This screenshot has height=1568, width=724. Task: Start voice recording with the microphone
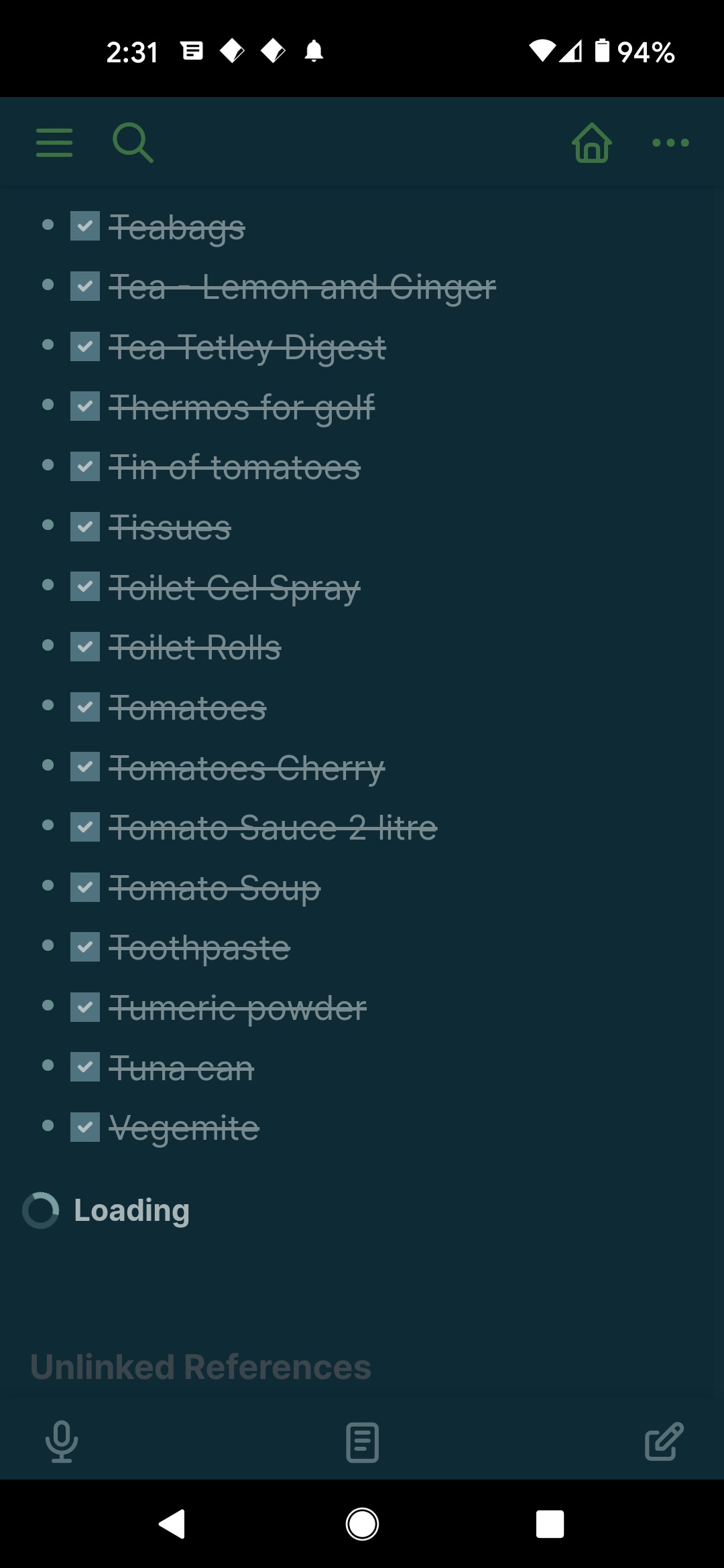(61, 1441)
